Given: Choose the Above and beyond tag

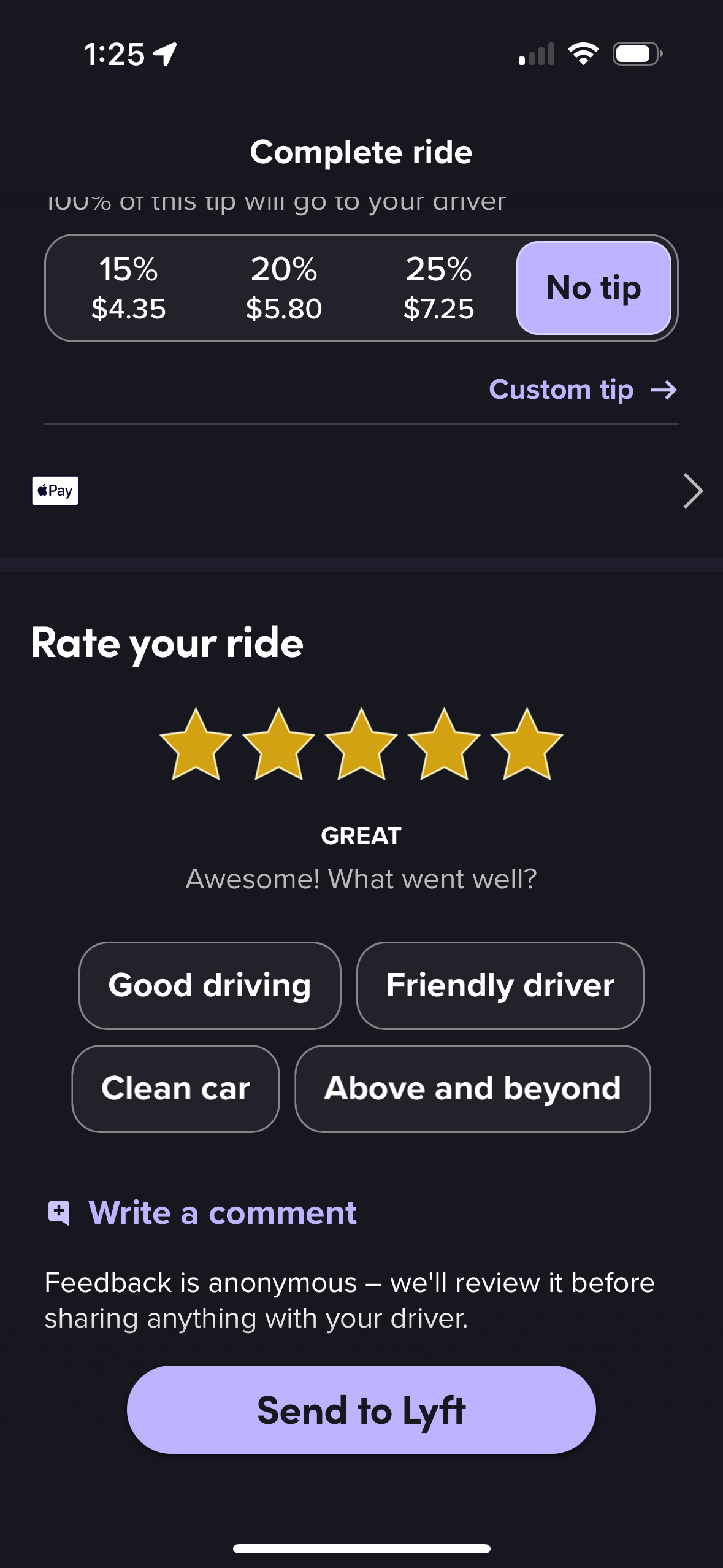Looking at the screenshot, I should [472, 1088].
